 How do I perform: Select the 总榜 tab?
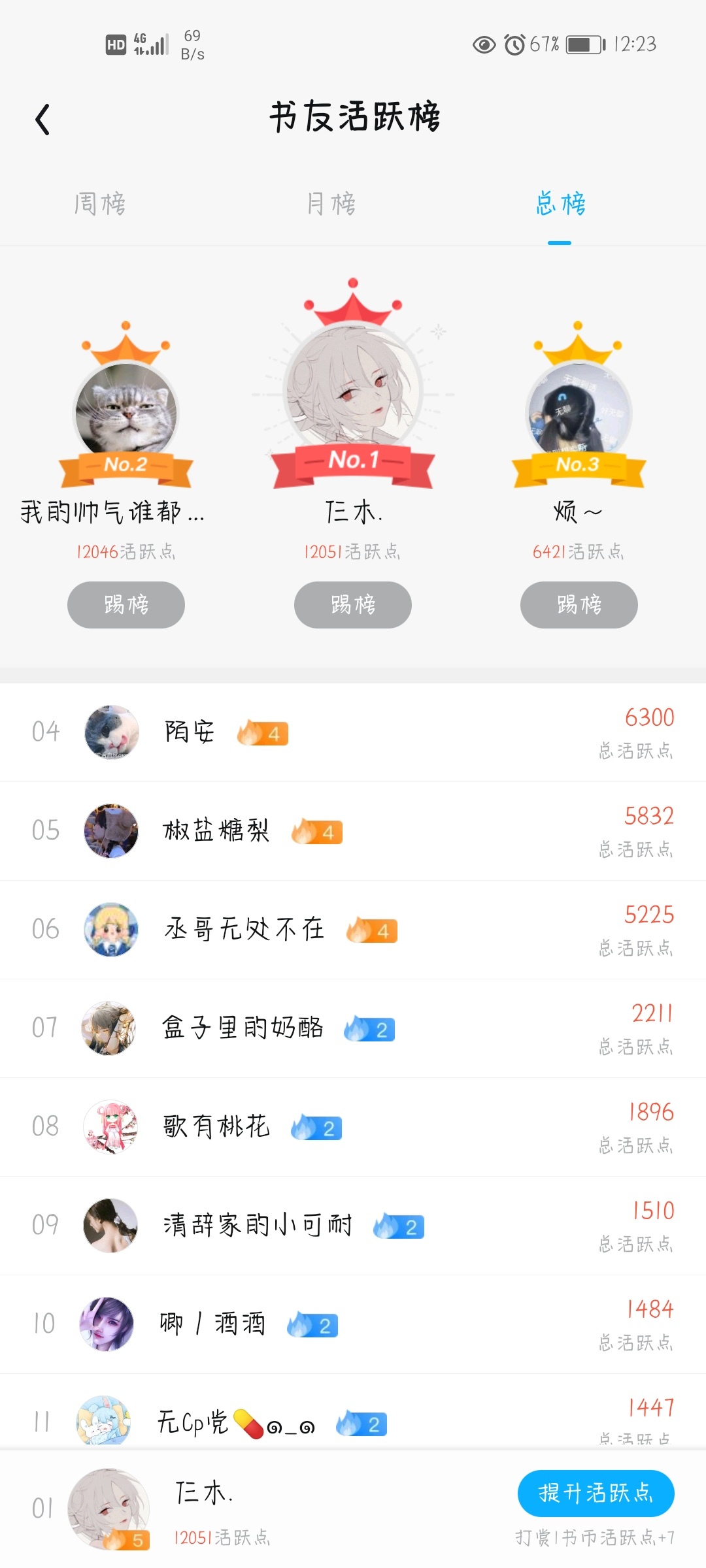(x=560, y=204)
